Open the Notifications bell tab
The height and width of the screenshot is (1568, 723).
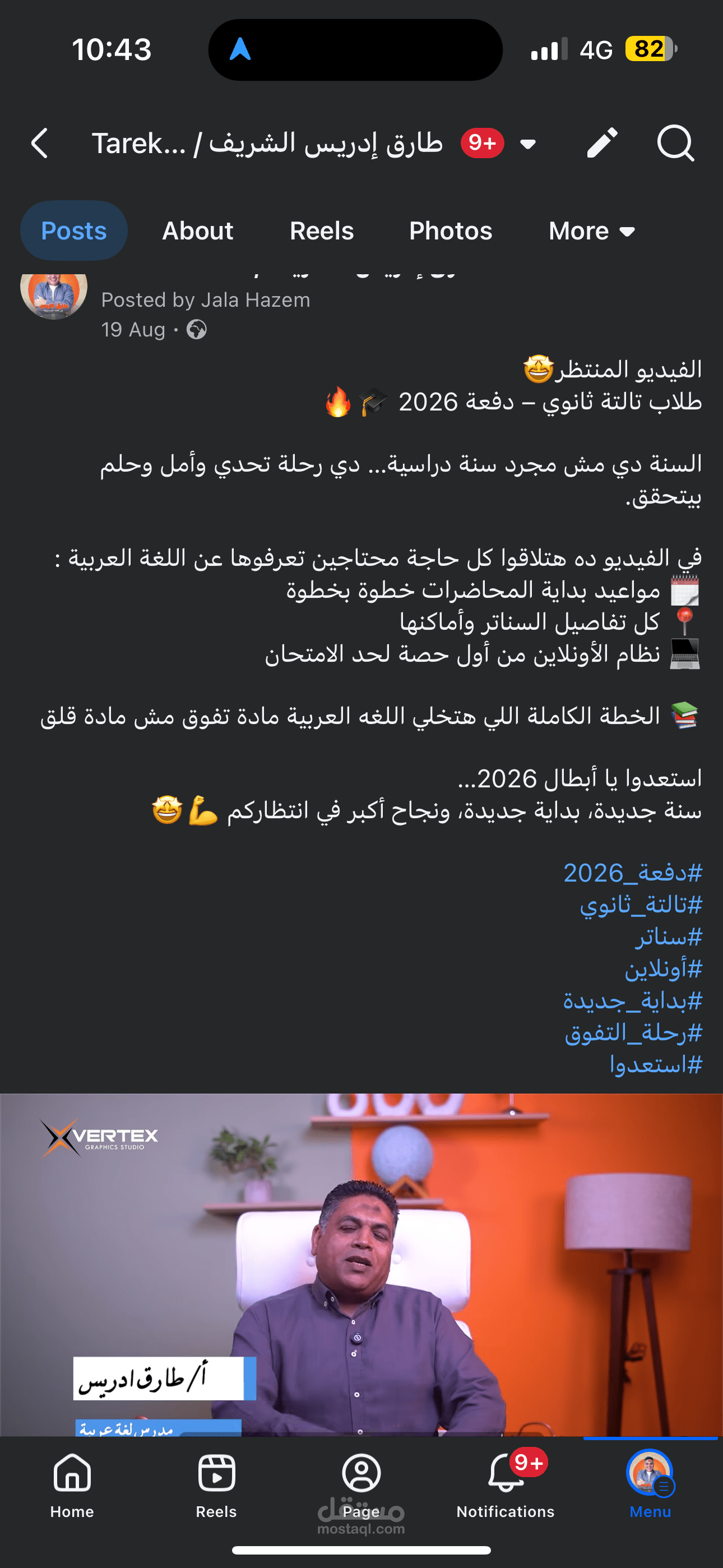(x=505, y=1484)
